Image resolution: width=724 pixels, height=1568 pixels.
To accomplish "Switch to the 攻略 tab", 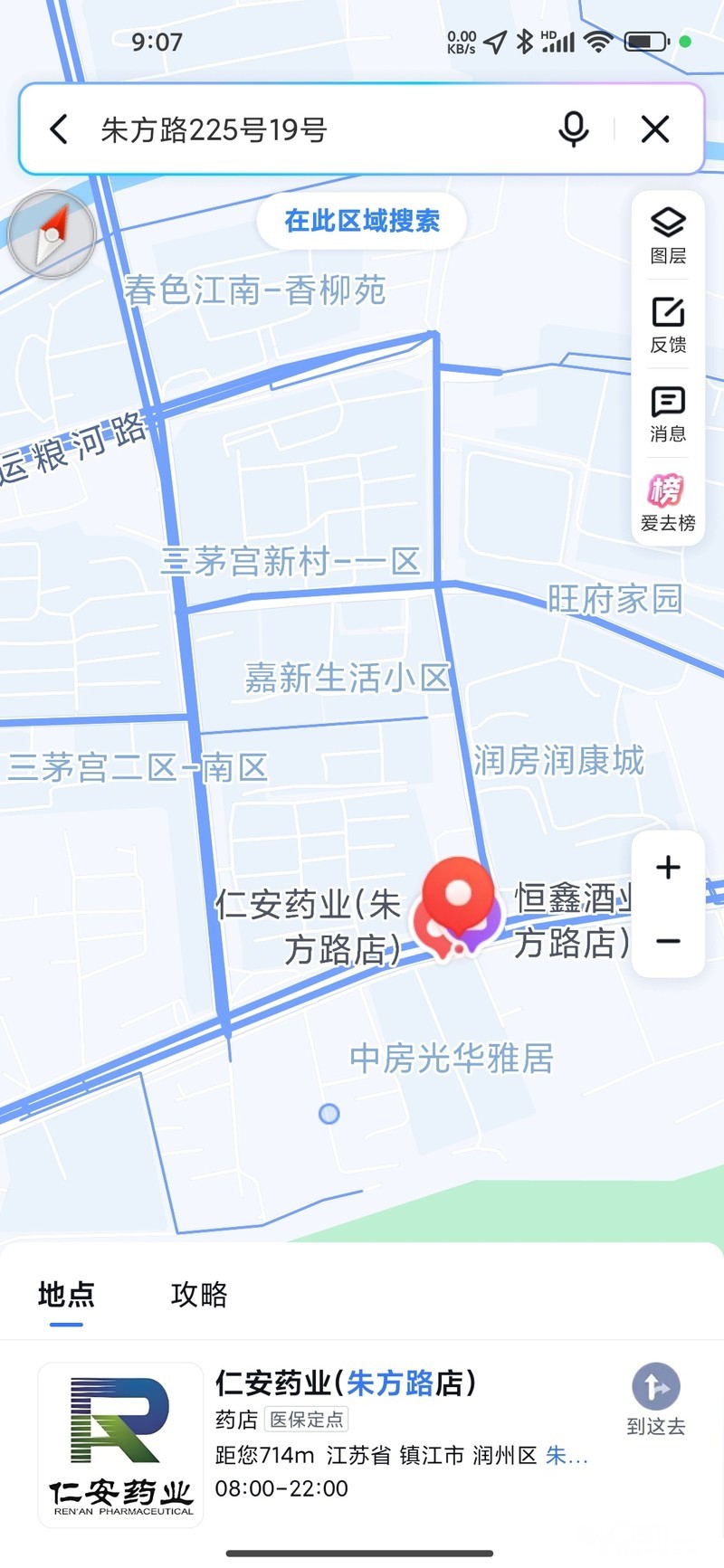I will tap(199, 1295).
